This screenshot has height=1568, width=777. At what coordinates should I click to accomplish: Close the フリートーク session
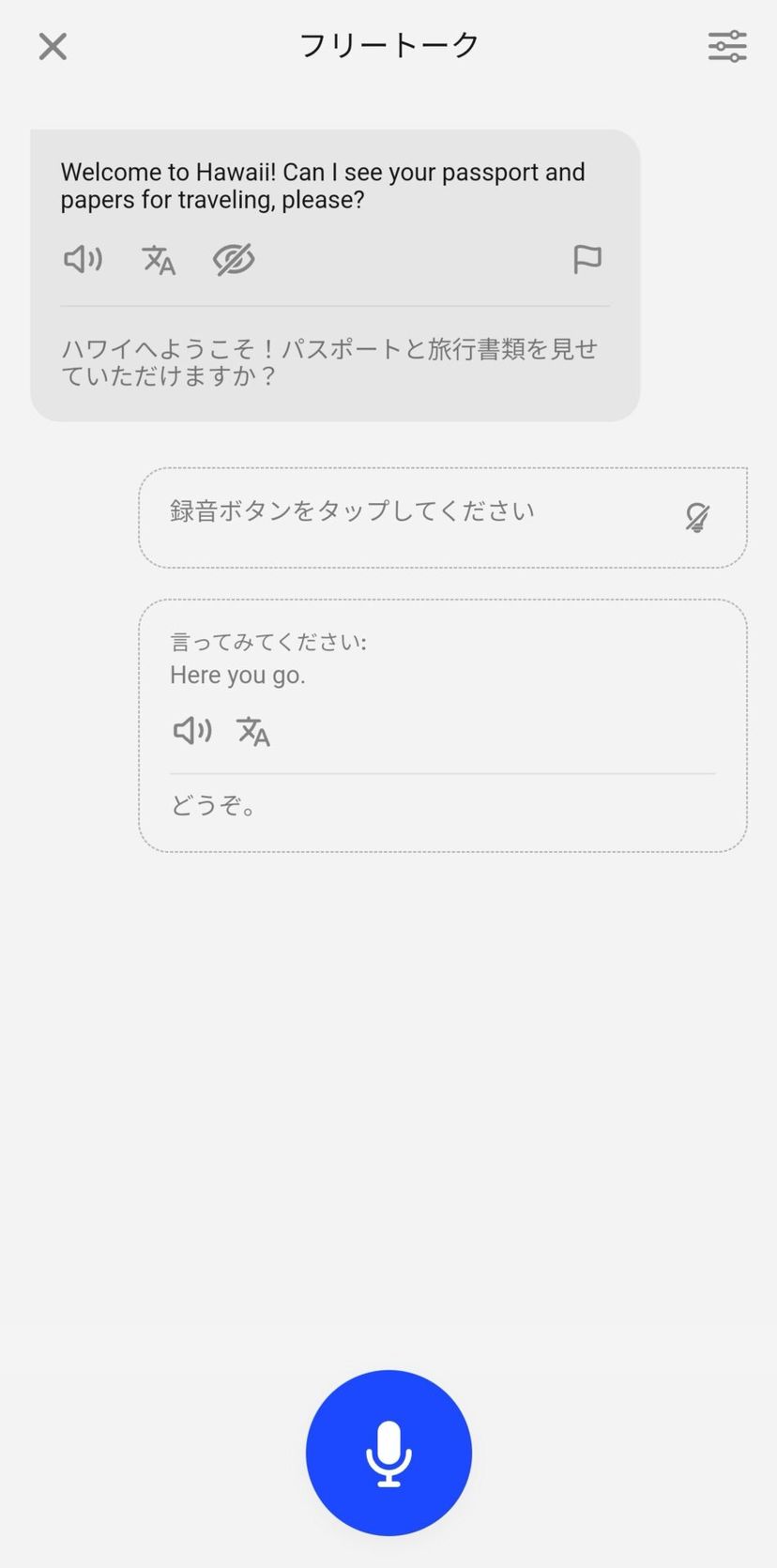pos(53,46)
